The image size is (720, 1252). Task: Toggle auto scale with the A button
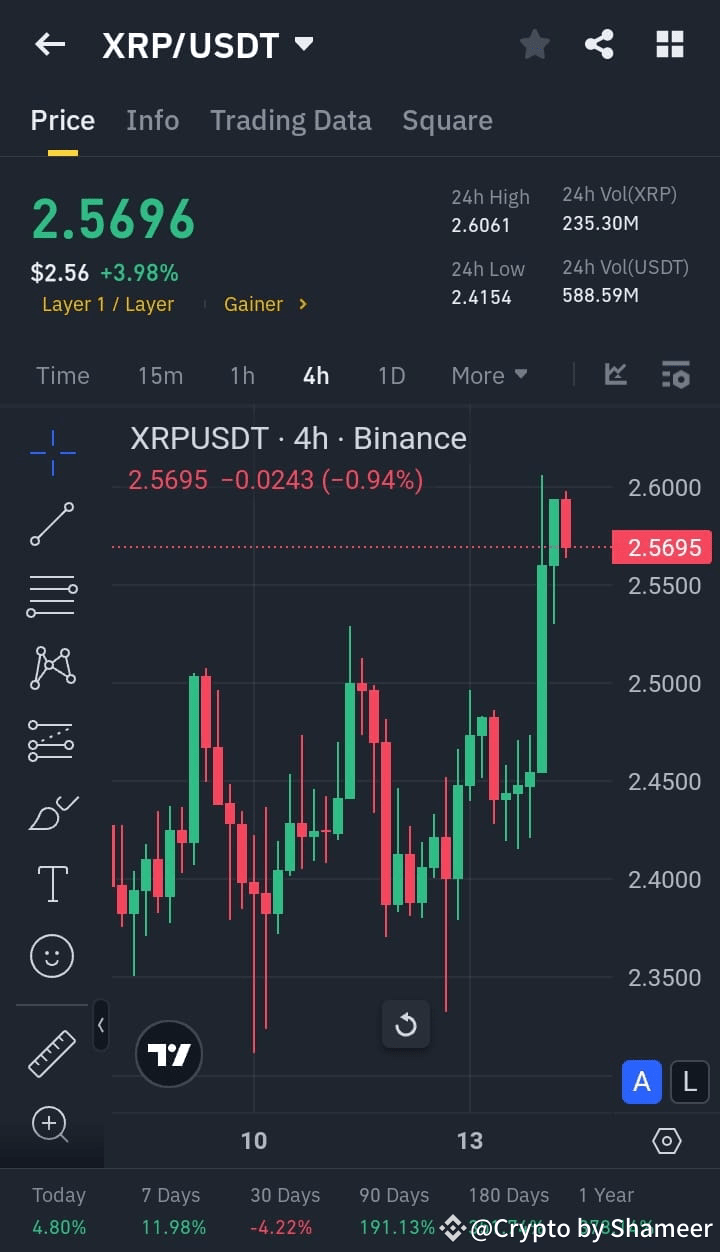pos(641,1082)
